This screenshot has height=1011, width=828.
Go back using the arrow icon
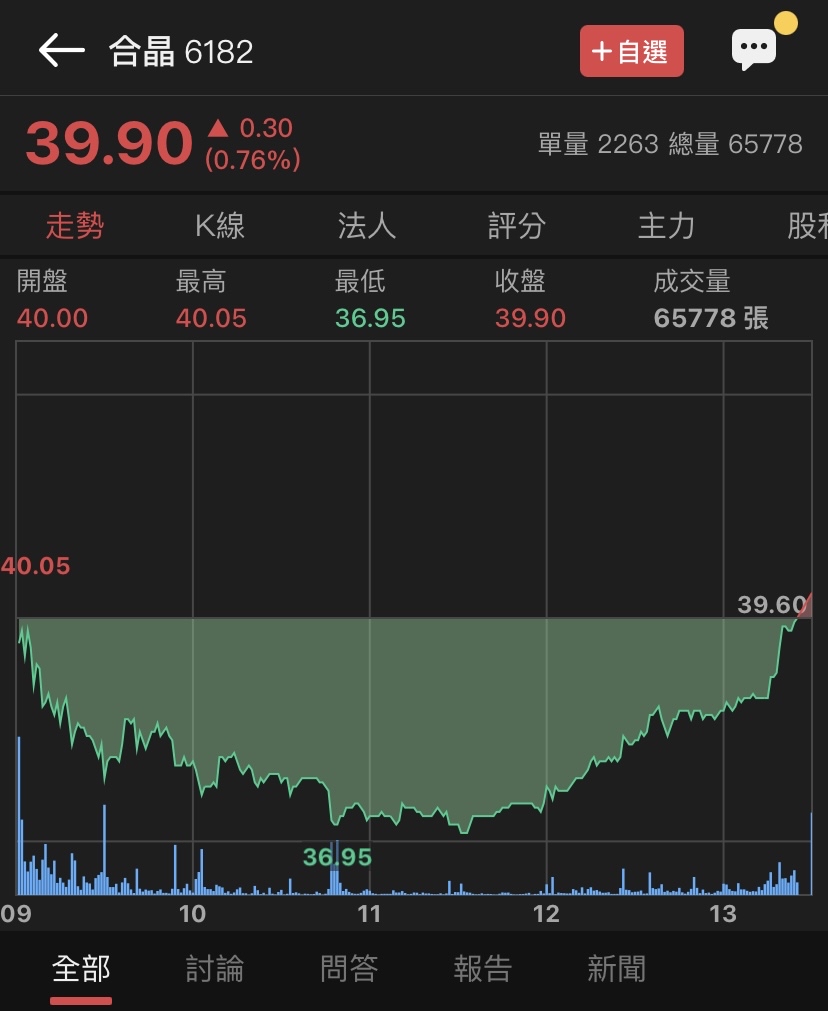coord(61,51)
